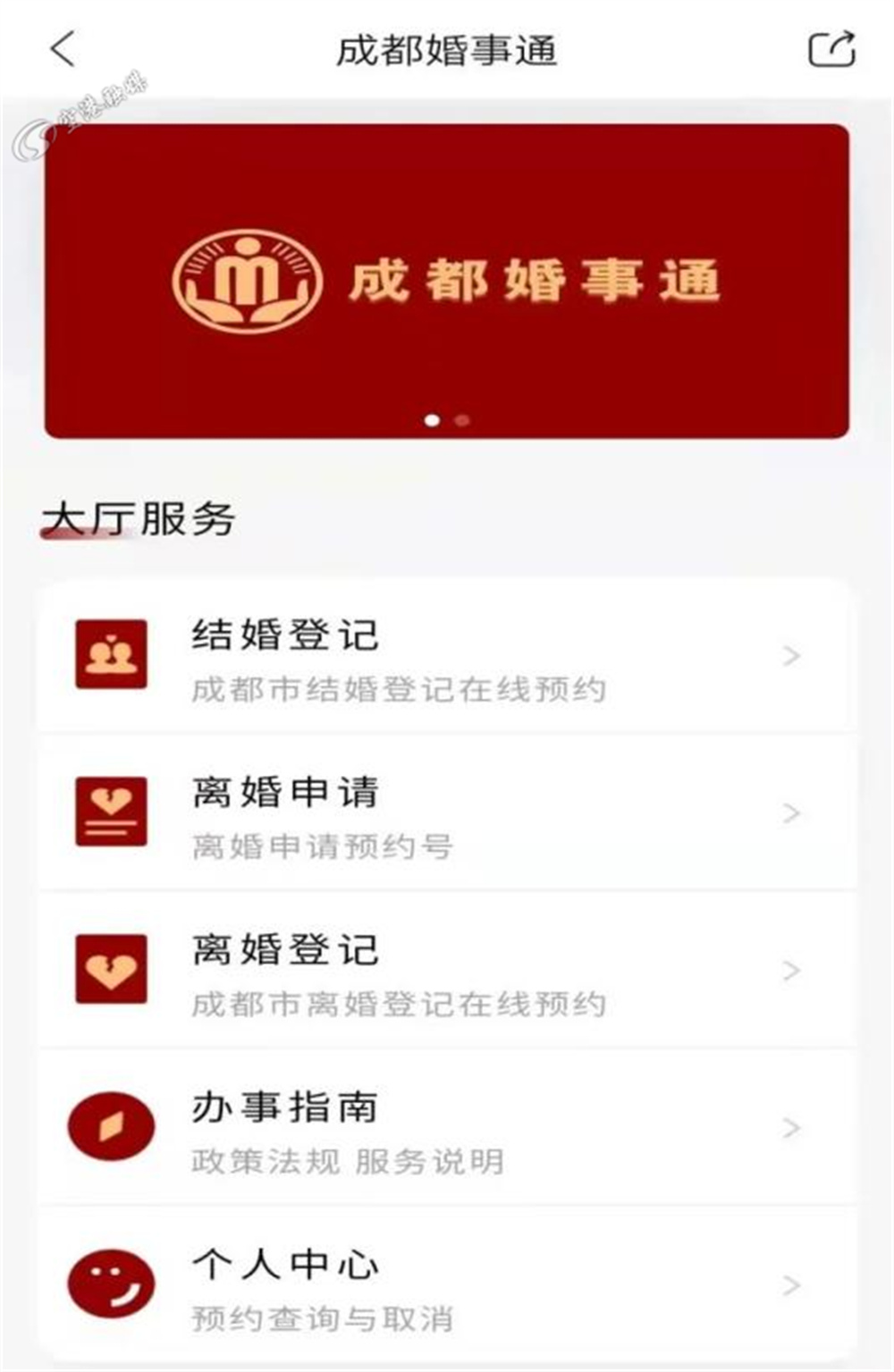Select the 结婚登记 couple icon
This screenshot has width=894, height=1372.
(x=111, y=655)
